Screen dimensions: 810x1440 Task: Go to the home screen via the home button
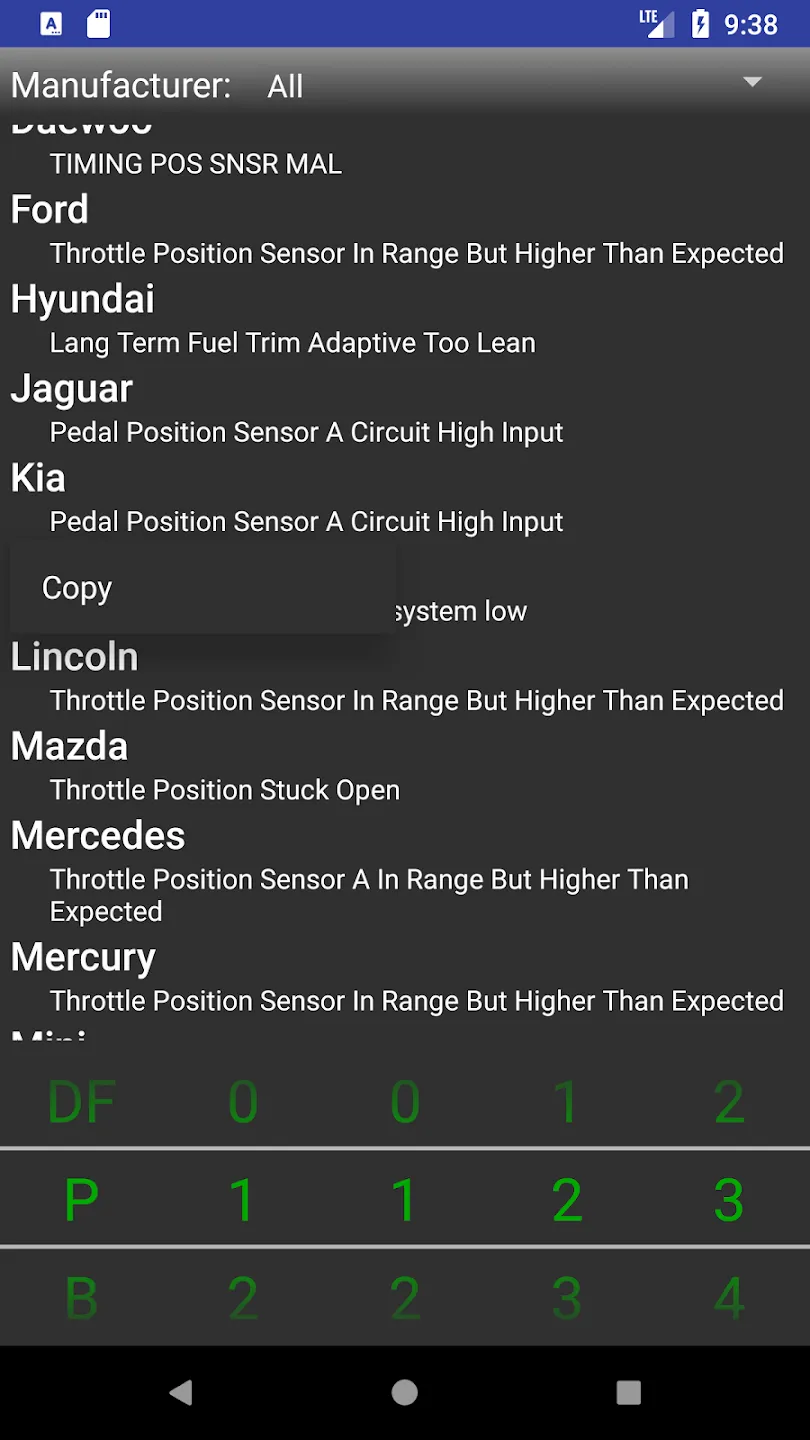pos(405,1392)
